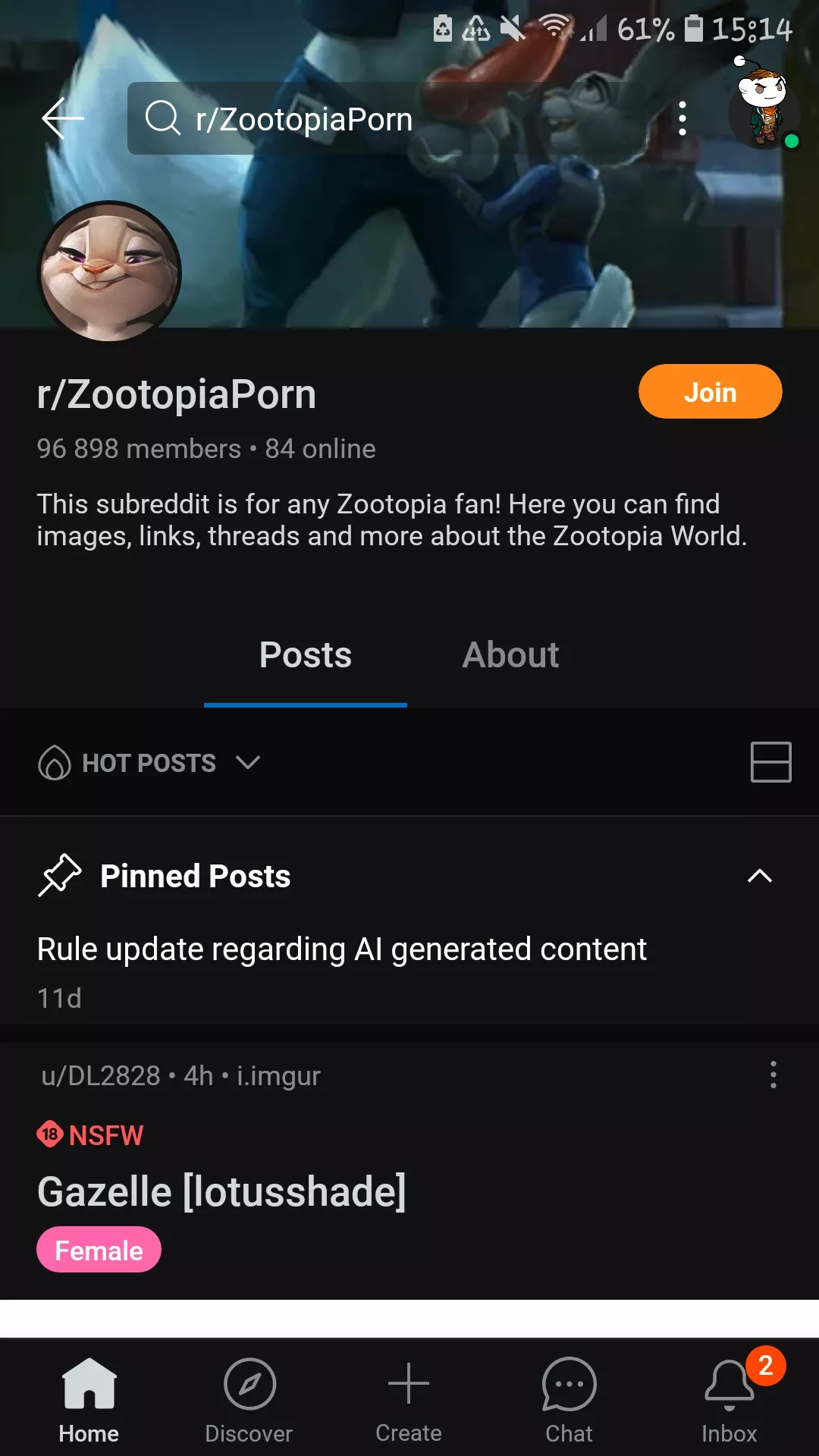This screenshot has height=1456, width=819.
Task: Go to the Home tab
Action: pyautogui.click(x=89, y=1401)
